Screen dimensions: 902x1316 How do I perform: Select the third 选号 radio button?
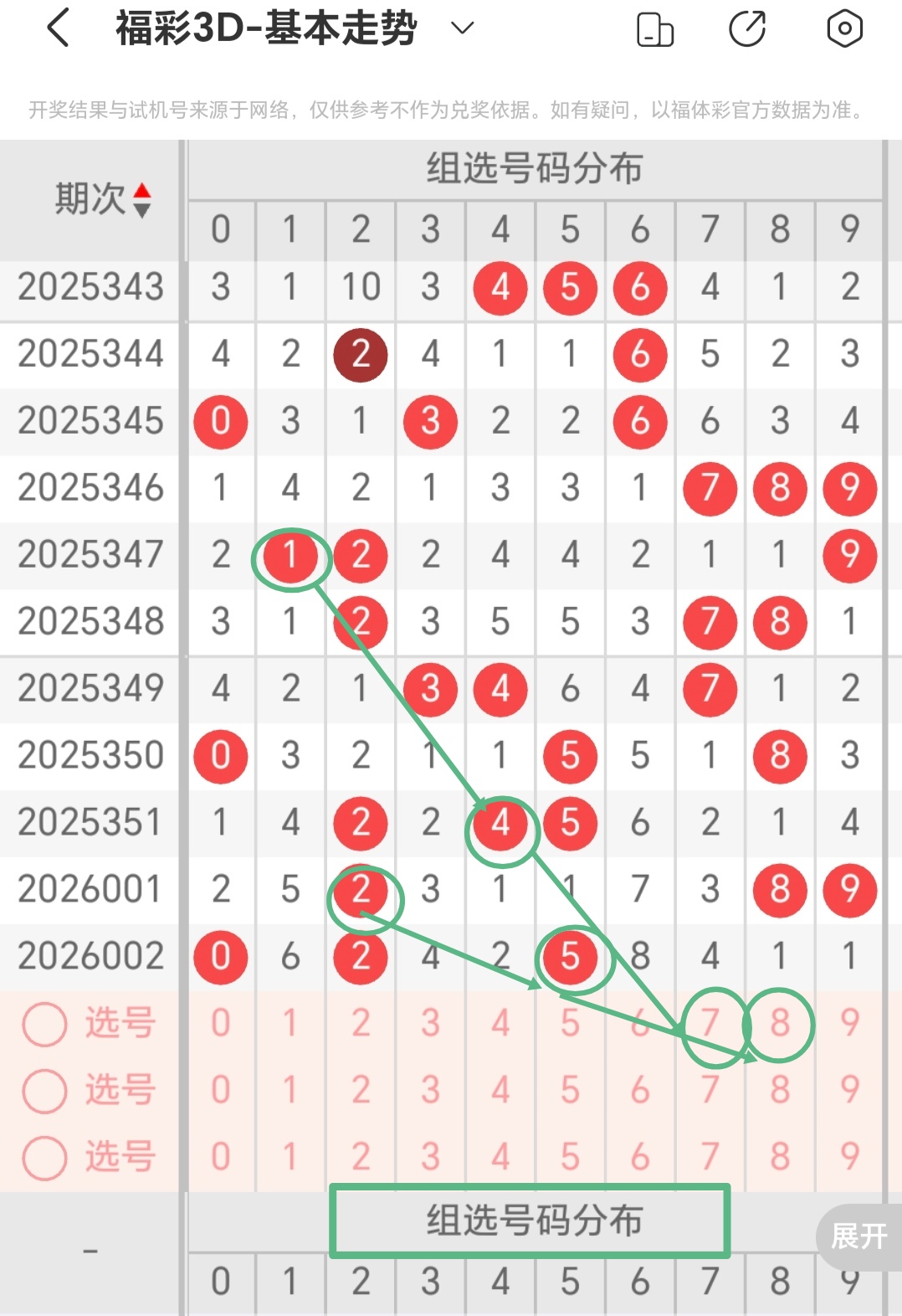click(44, 1157)
